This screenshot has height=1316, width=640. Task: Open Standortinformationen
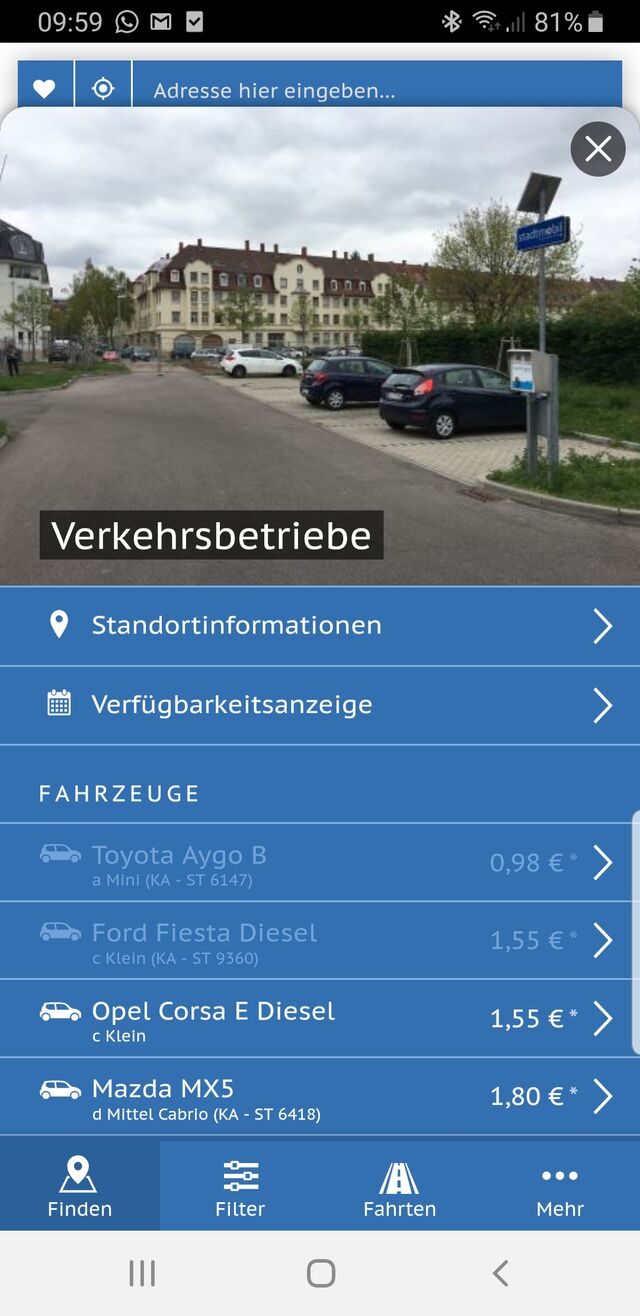click(320, 626)
